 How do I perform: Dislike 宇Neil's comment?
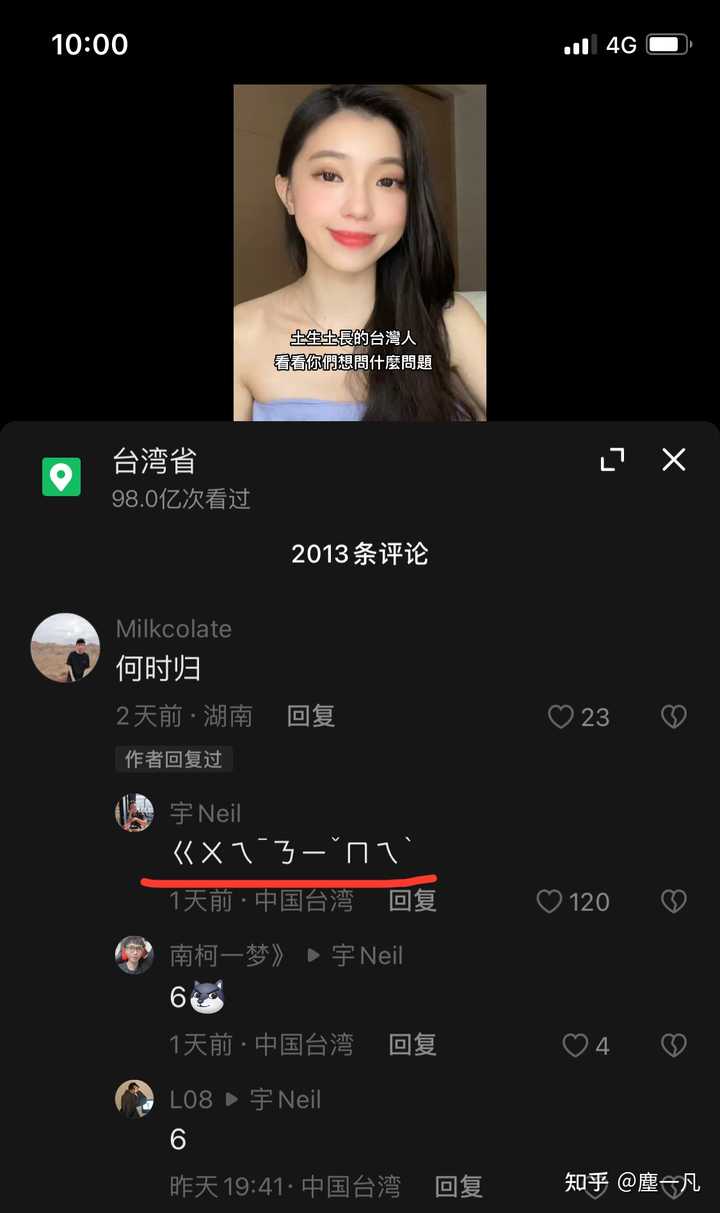point(674,902)
